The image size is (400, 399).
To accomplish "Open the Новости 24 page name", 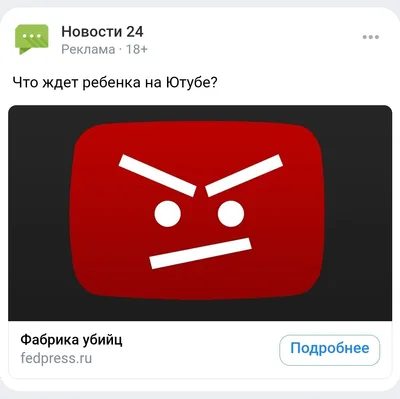I will tap(102, 32).
